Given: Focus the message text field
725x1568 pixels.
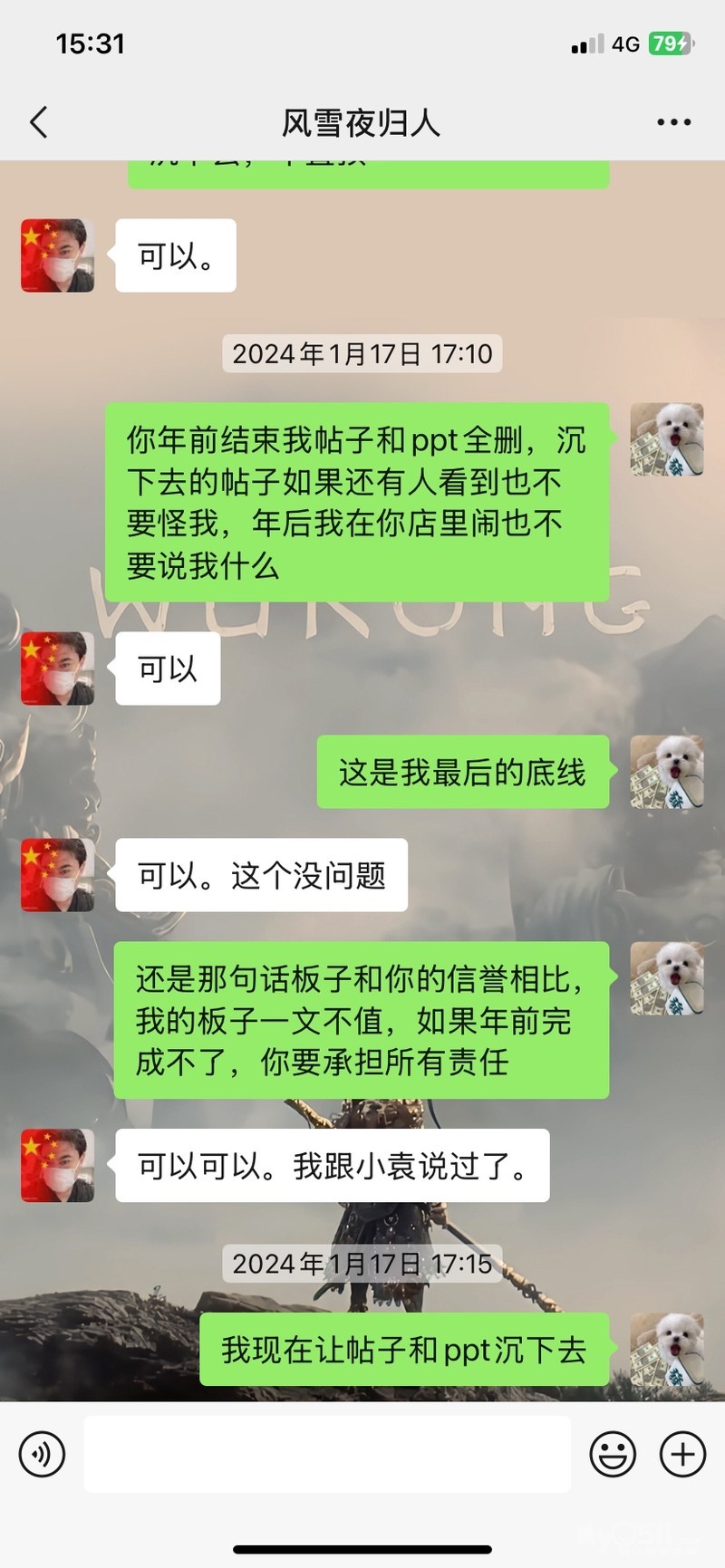Looking at the screenshot, I should point(327,1455).
